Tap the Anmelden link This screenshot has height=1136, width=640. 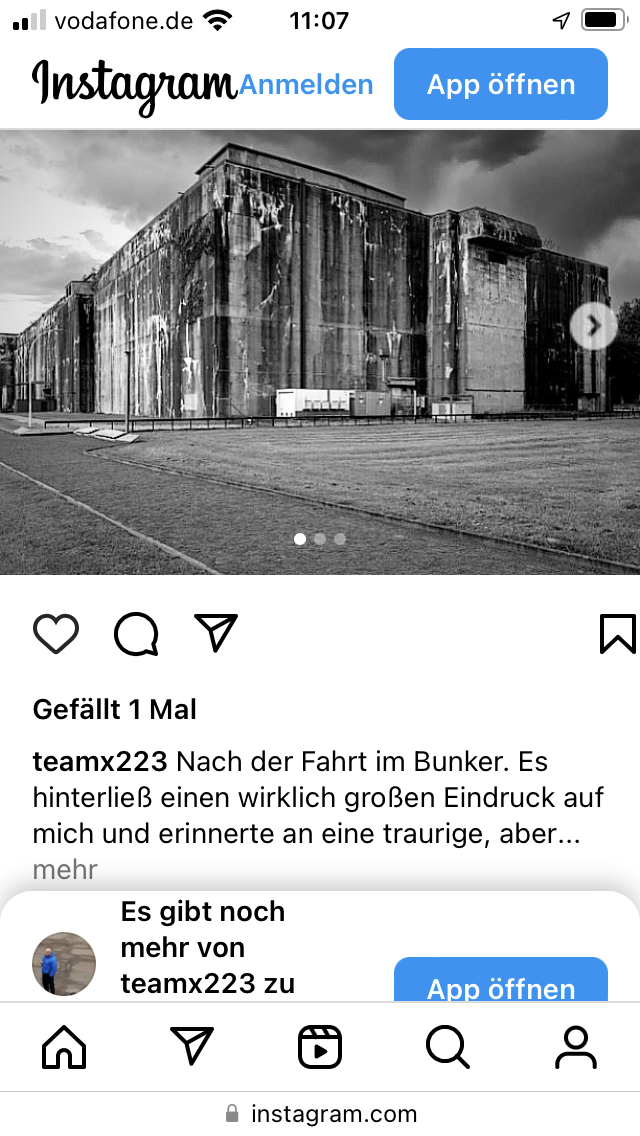click(x=306, y=85)
